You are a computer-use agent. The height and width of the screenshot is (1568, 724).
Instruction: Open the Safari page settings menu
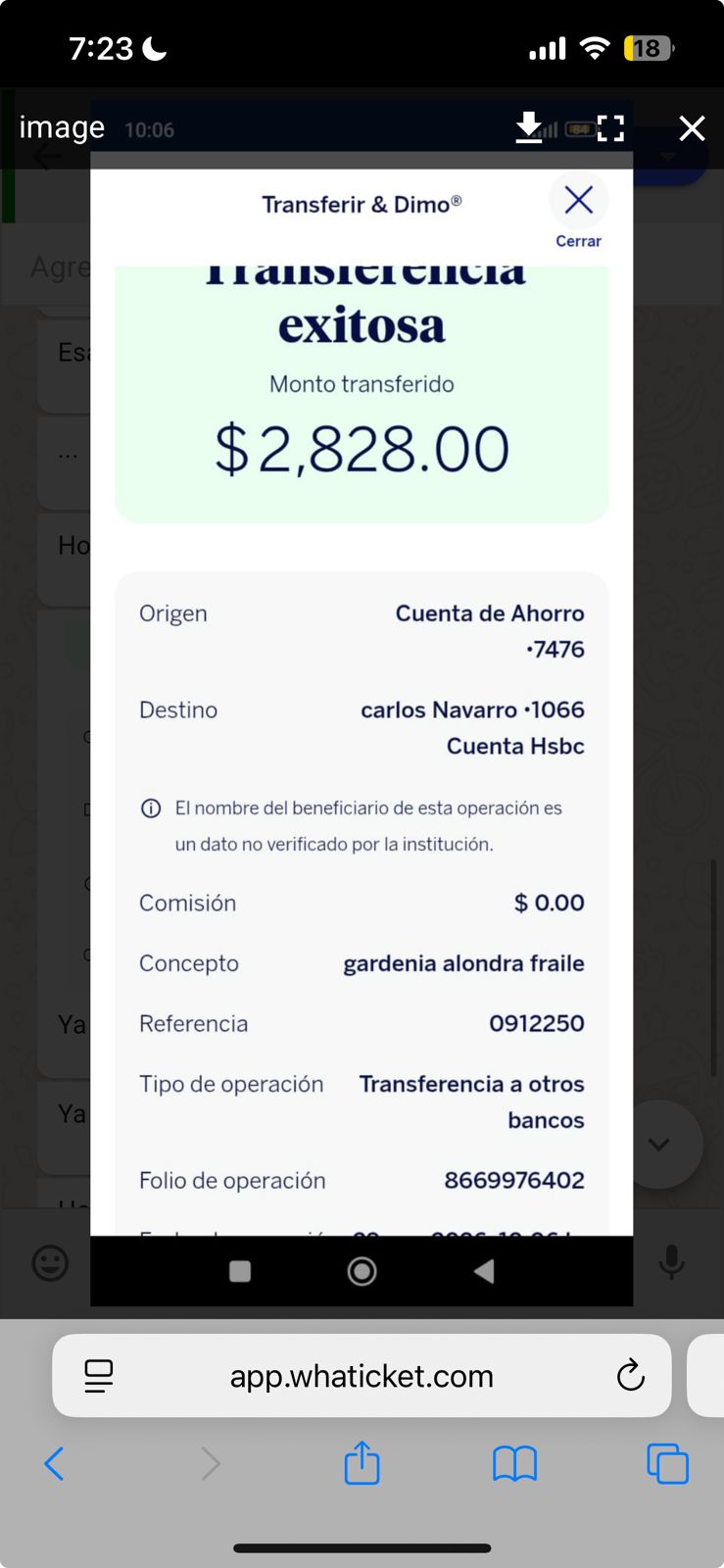(99, 1376)
